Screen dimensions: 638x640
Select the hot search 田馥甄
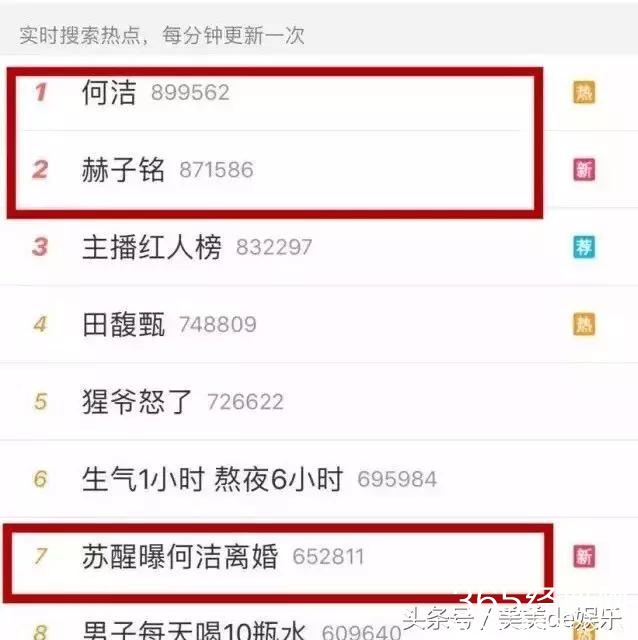[123, 324]
